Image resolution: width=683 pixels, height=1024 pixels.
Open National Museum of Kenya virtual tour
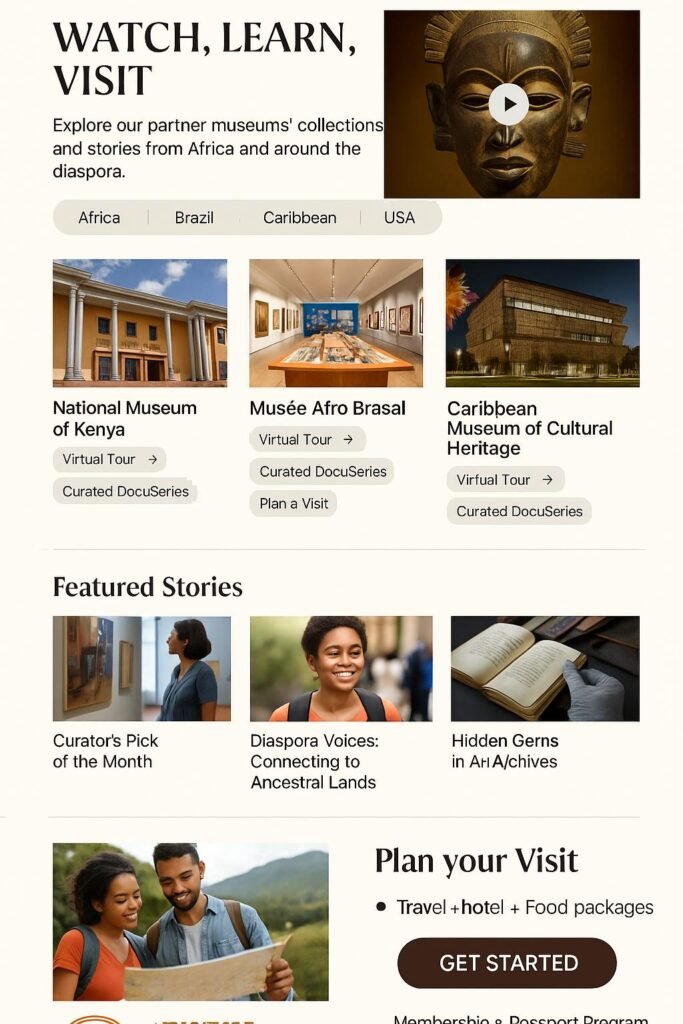(109, 459)
